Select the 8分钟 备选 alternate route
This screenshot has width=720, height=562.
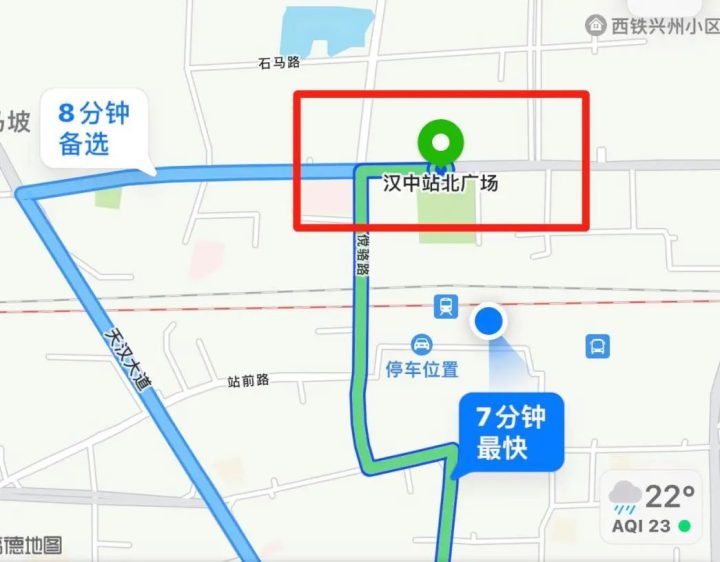95,127
